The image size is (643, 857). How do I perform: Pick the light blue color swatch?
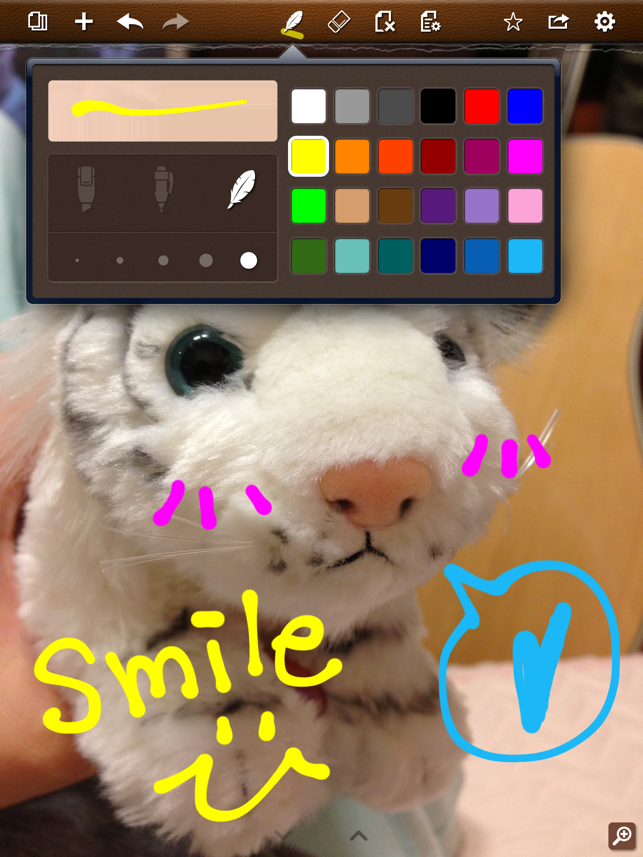(525, 256)
